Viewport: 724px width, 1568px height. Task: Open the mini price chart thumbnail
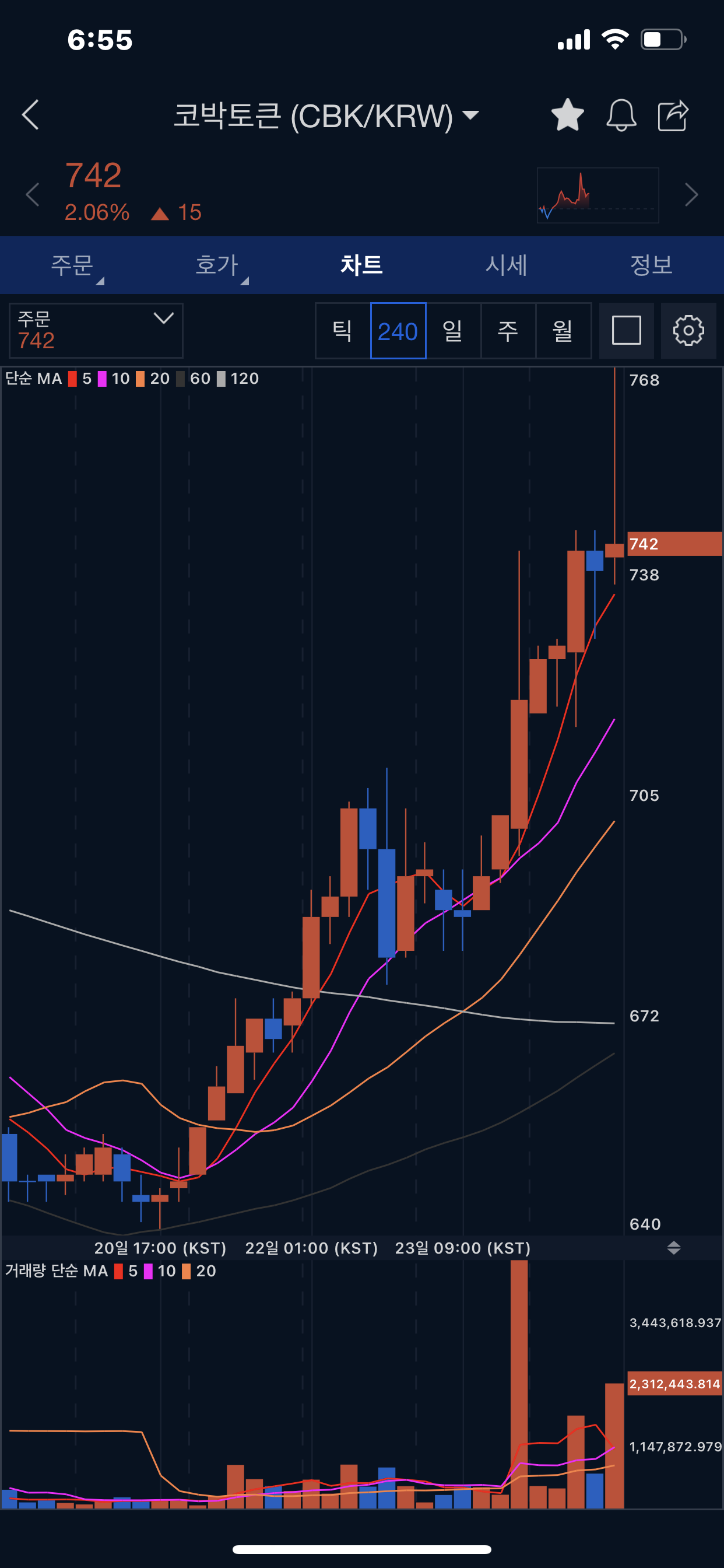tap(598, 195)
